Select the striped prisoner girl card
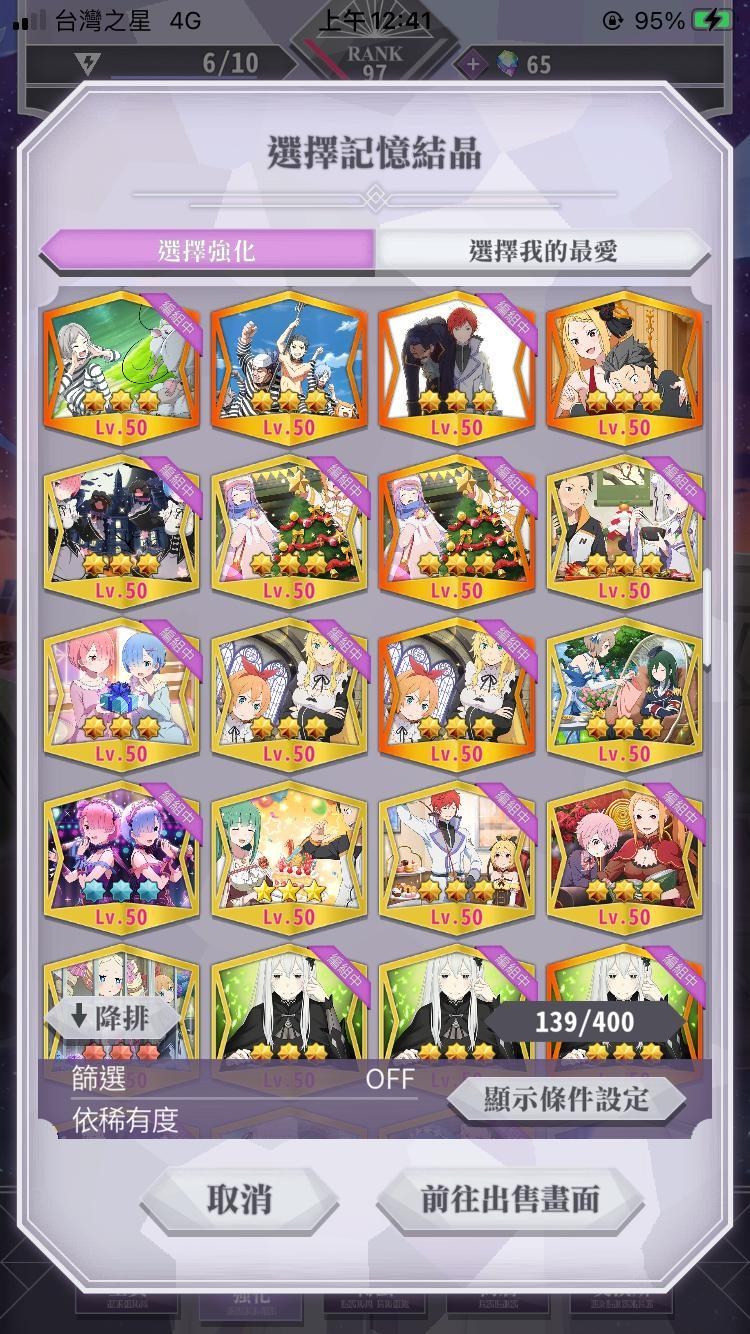This screenshot has width=750, height=1334. click(x=122, y=367)
